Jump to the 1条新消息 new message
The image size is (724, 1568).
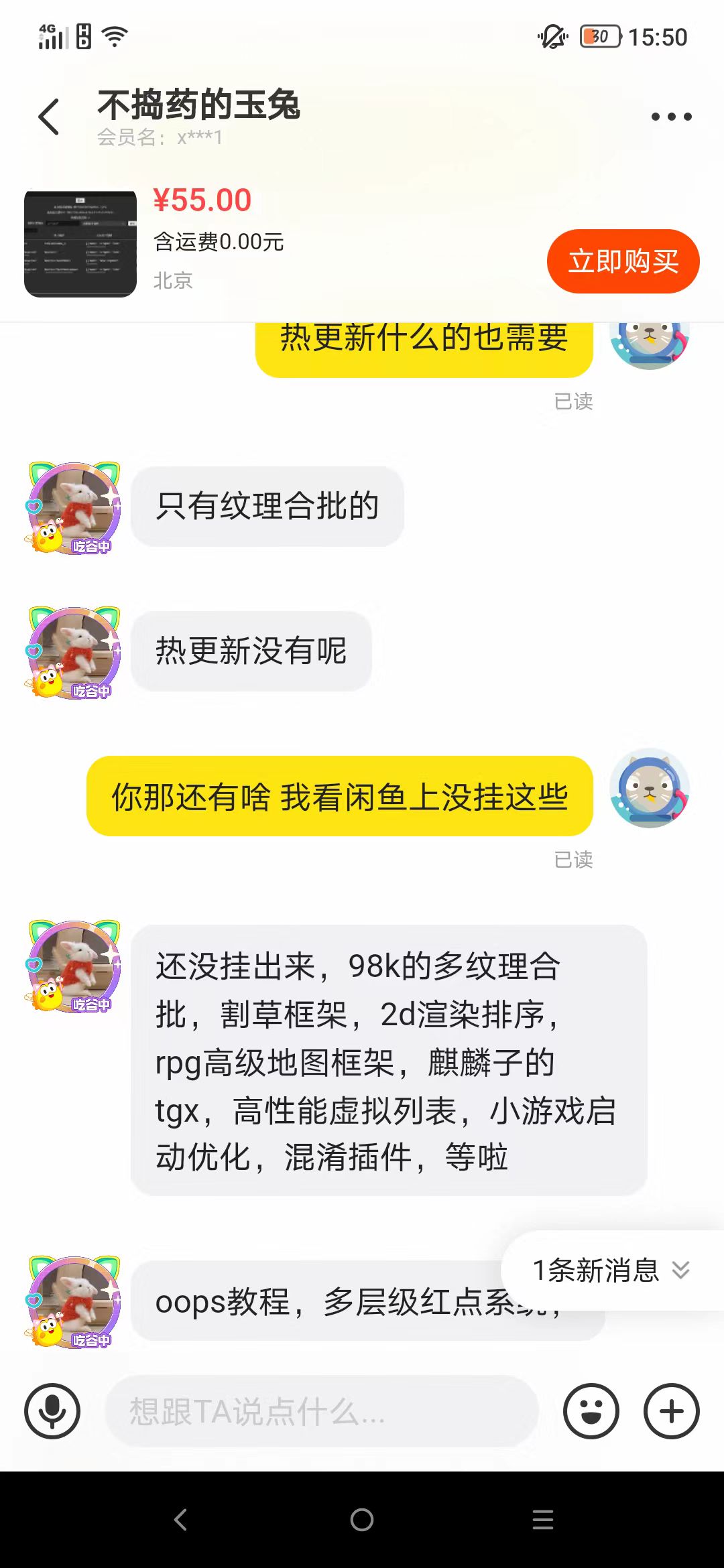point(610,1270)
